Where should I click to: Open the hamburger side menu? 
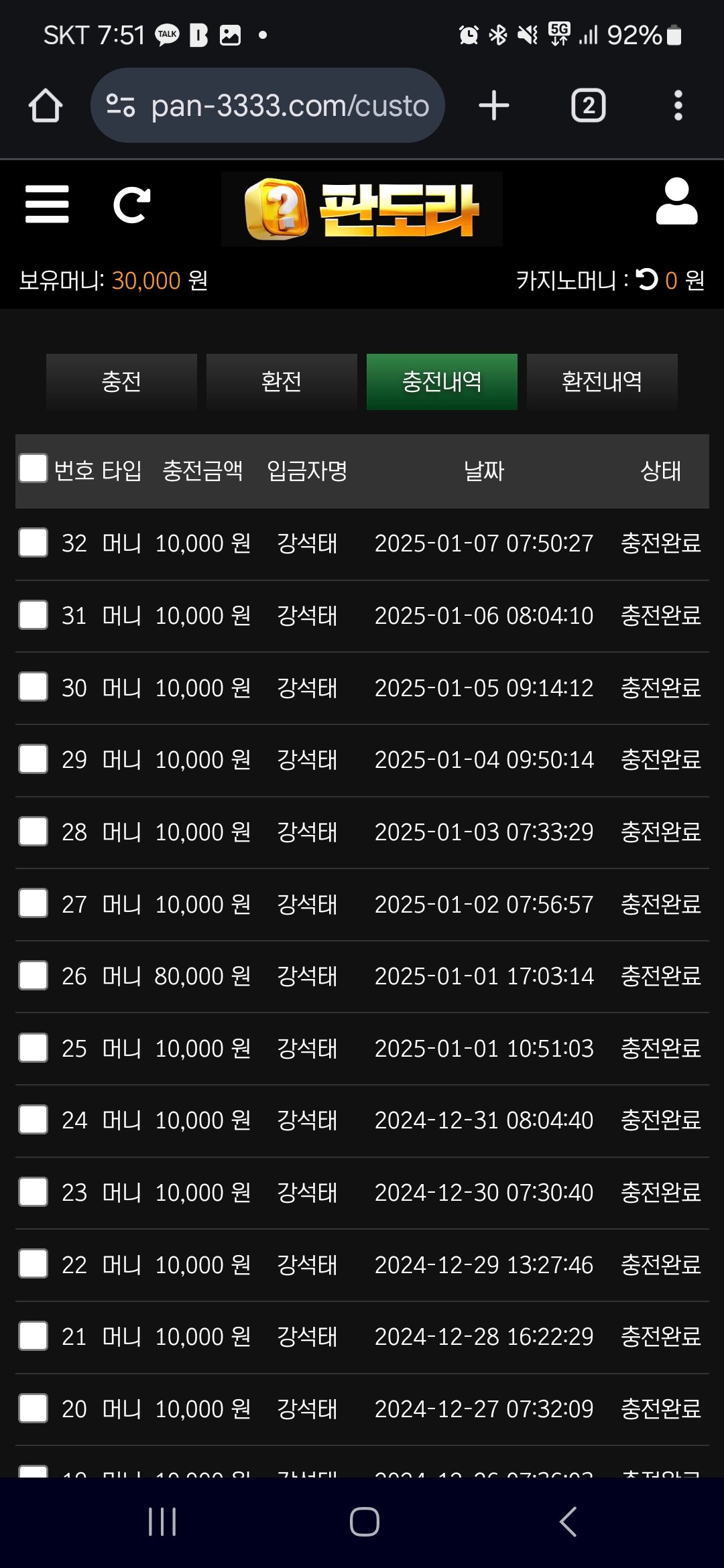click(47, 204)
